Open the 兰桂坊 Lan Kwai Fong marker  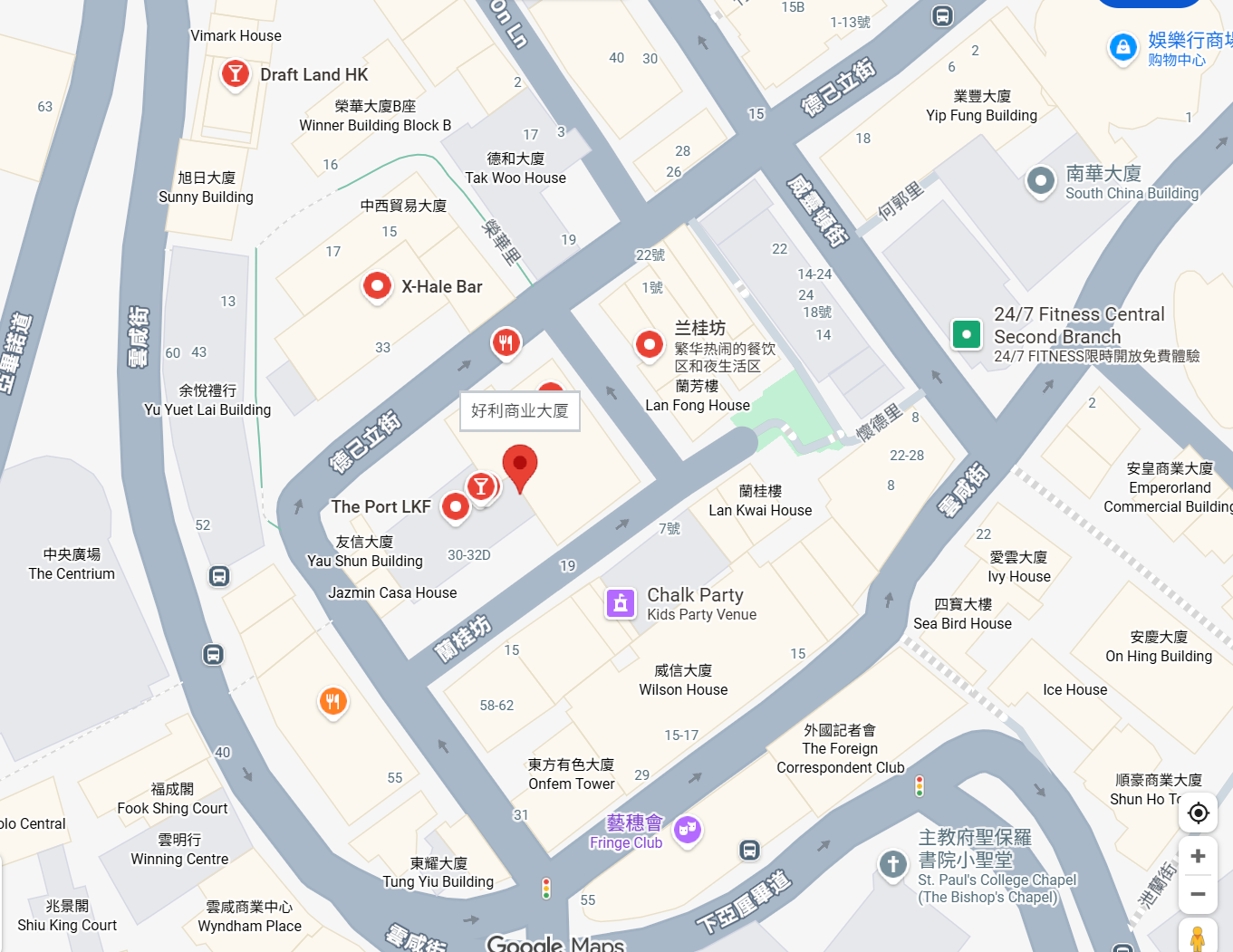pyautogui.click(x=649, y=344)
